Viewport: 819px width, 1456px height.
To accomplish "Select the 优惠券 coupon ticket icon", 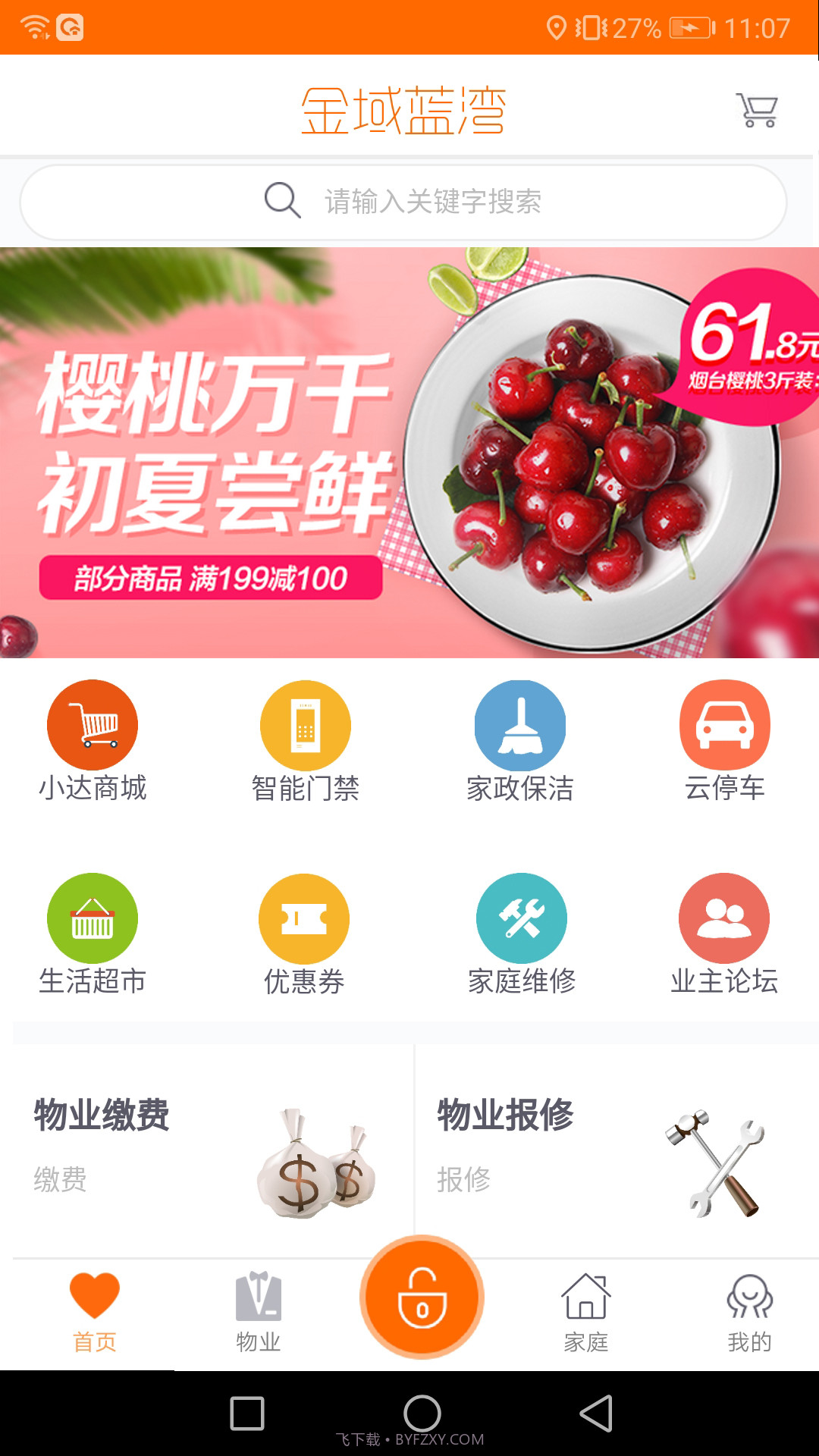I will point(305,918).
